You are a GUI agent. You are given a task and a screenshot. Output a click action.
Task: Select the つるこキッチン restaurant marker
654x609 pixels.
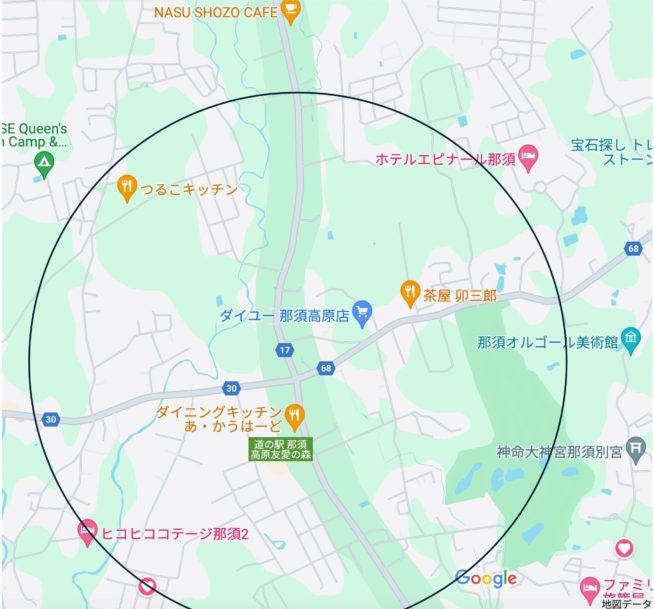(126, 187)
